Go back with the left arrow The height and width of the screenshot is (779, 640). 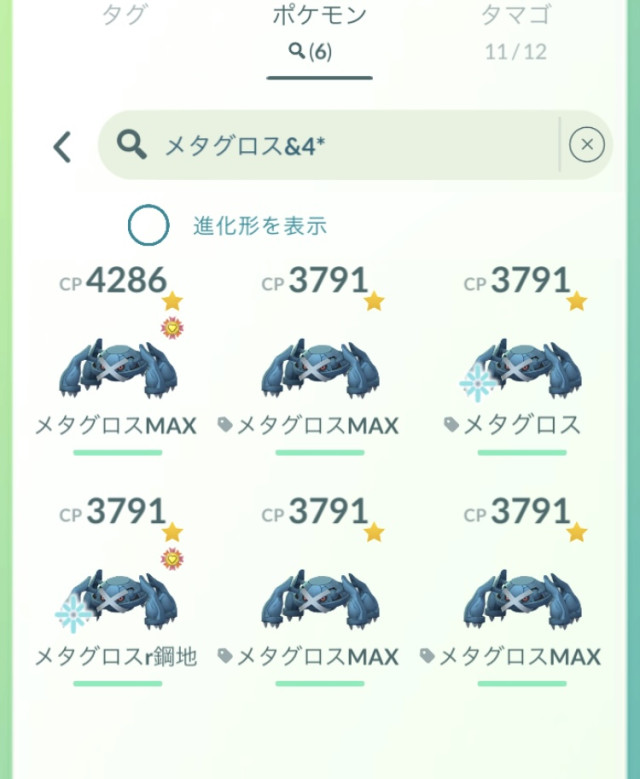coord(62,147)
